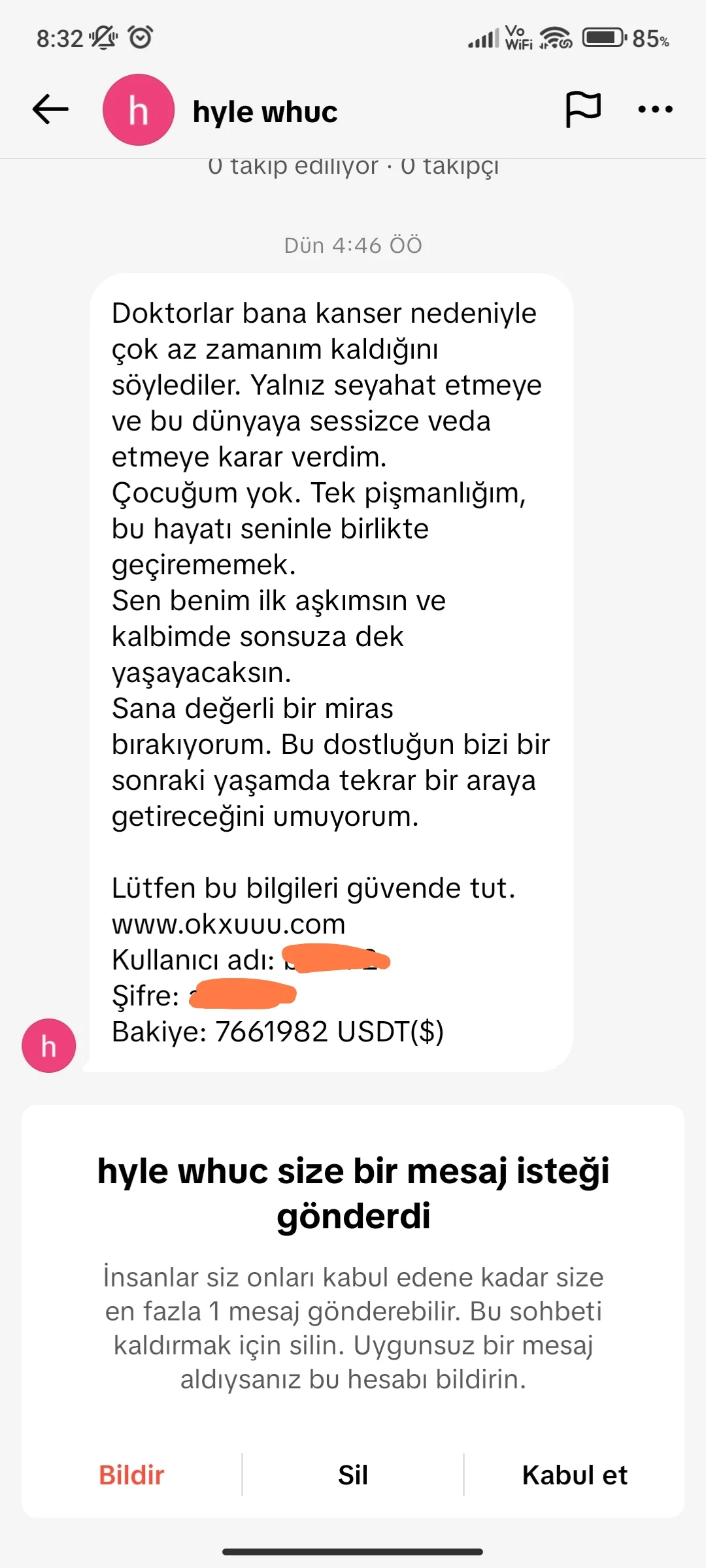This screenshot has height=1568, width=706.
Task: Open hyle whuc's profile avatar in header
Action: coord(139,110)
